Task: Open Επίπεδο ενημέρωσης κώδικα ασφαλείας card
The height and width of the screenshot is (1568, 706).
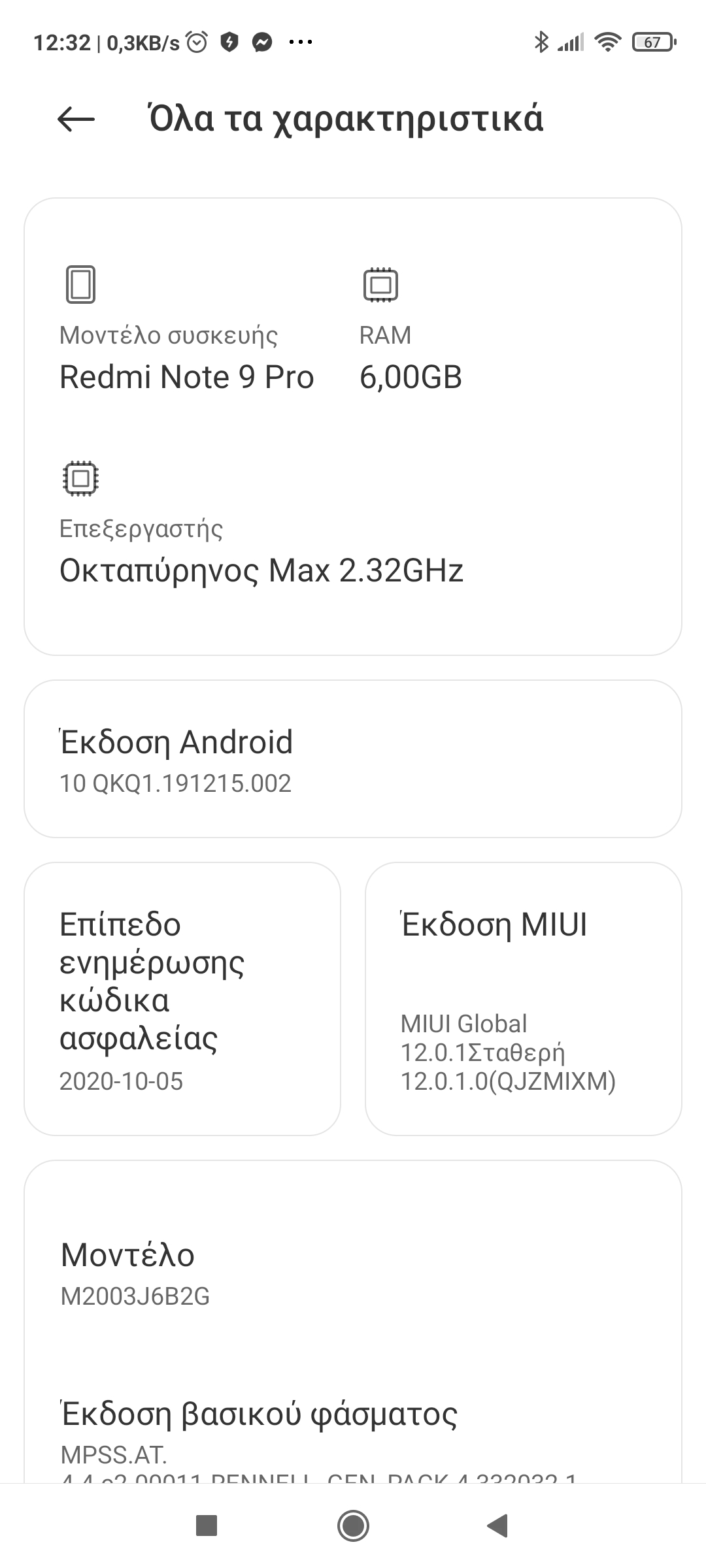Action: coord(182,998)
